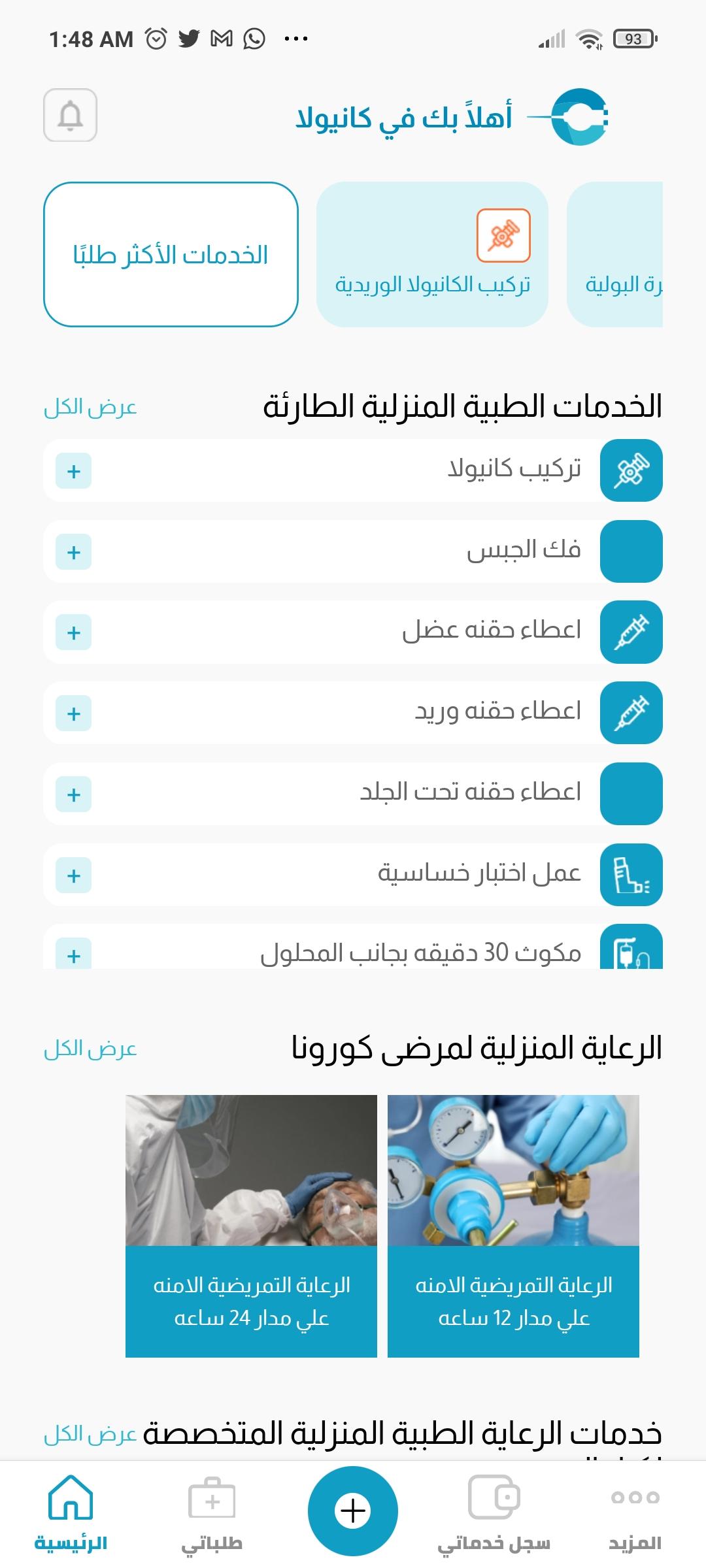This screenshot has height=1568, width=706.
Task: Add مكوث 30 دقيقه بجانب المحلول service
Action: coord(74,955)
